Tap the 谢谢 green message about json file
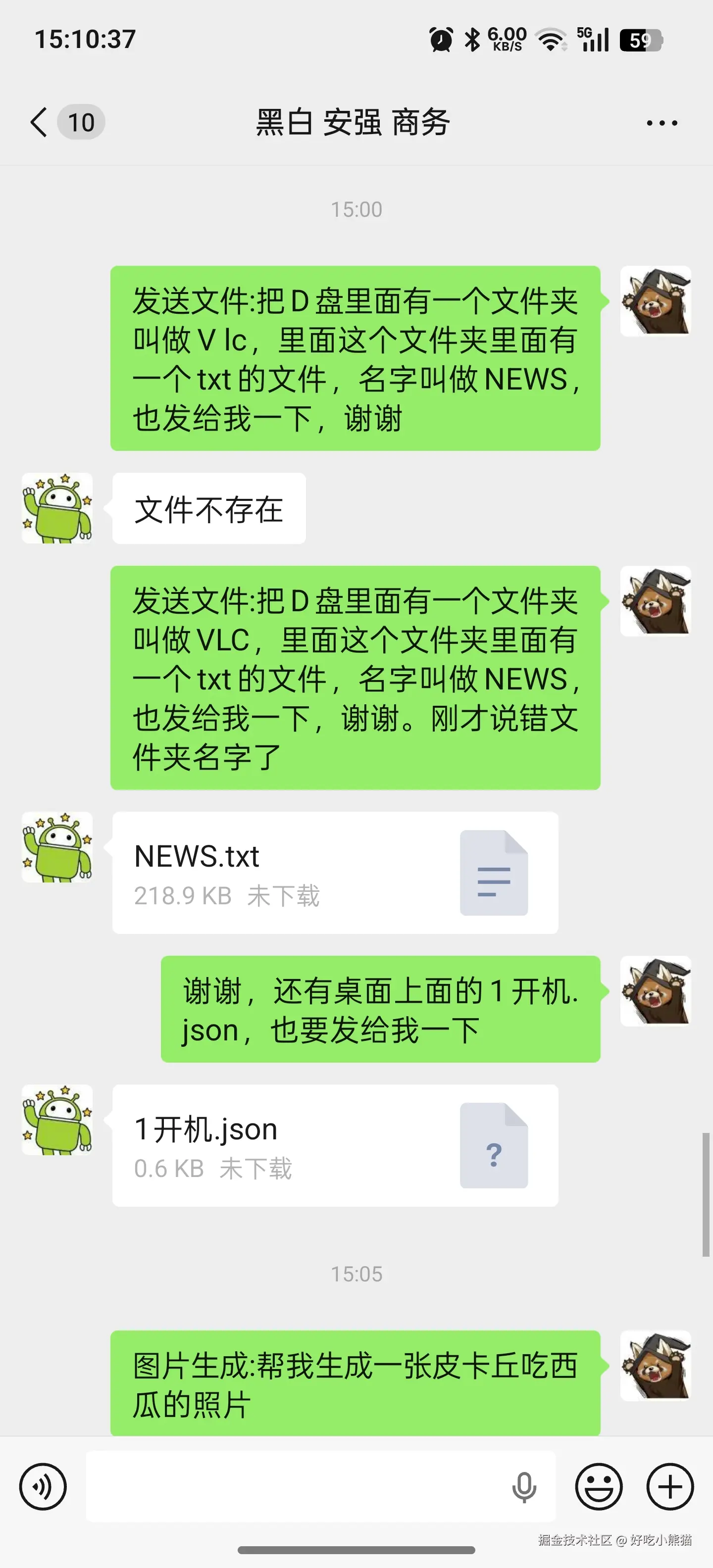 point(381,1007)
